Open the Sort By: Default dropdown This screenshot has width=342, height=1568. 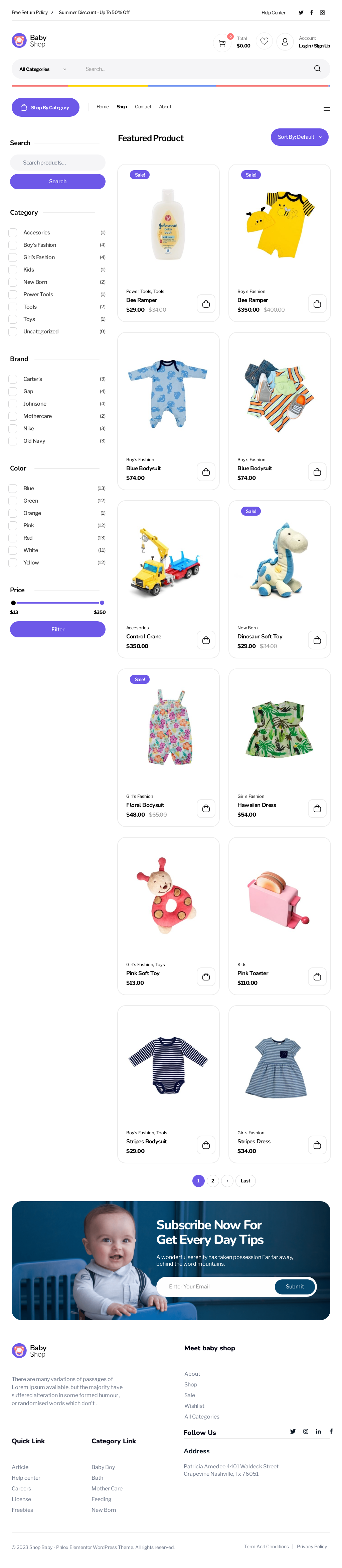300,137
